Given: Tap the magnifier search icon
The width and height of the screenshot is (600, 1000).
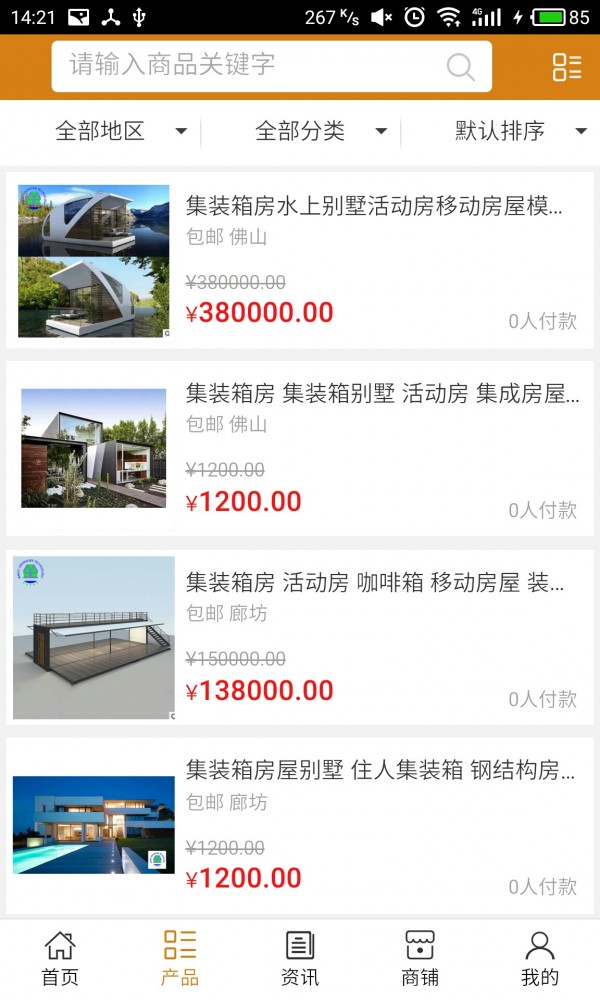Looking at the screenshot, I should tap(460, 67).
